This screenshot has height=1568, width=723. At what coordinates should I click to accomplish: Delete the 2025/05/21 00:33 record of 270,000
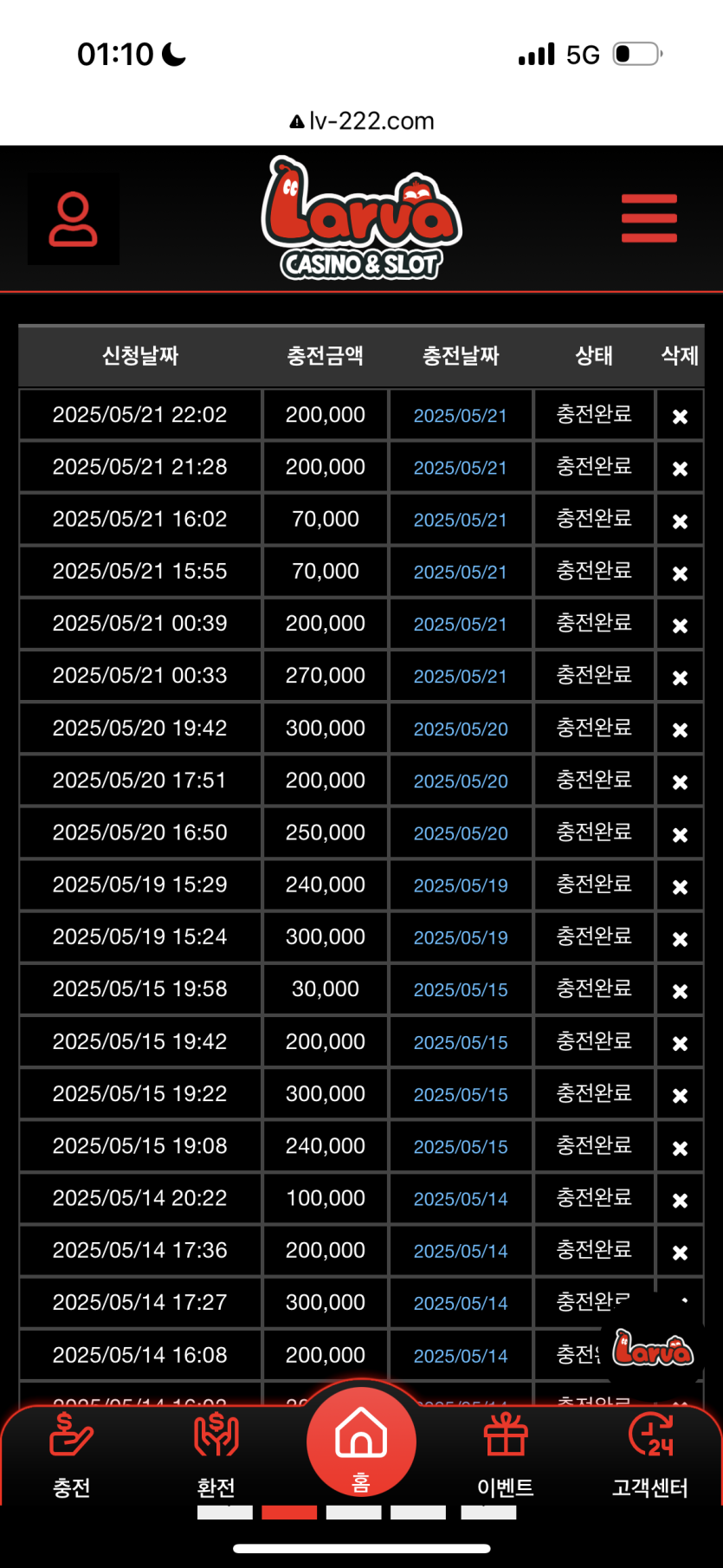(680, 677)
